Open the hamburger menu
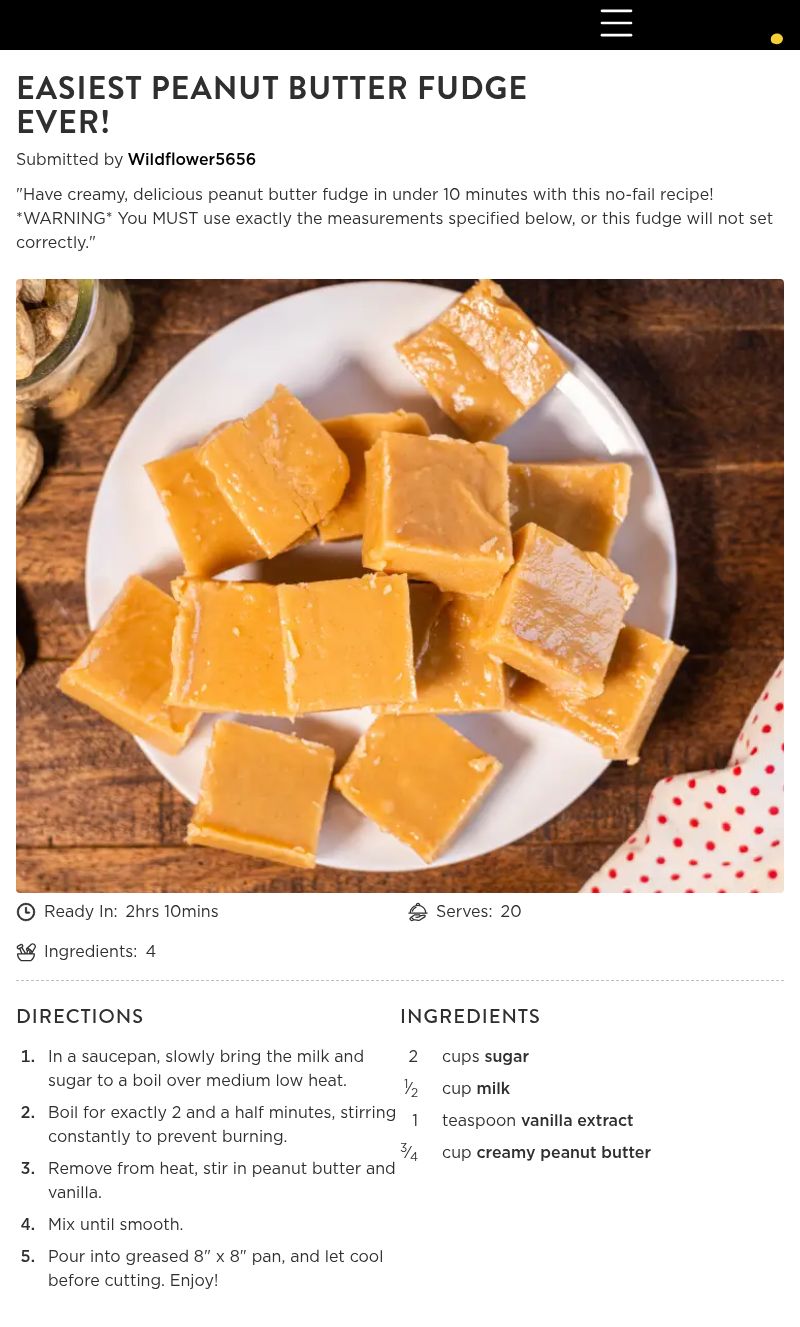This screenshot has width=800, height=1327. coord(616,23)
